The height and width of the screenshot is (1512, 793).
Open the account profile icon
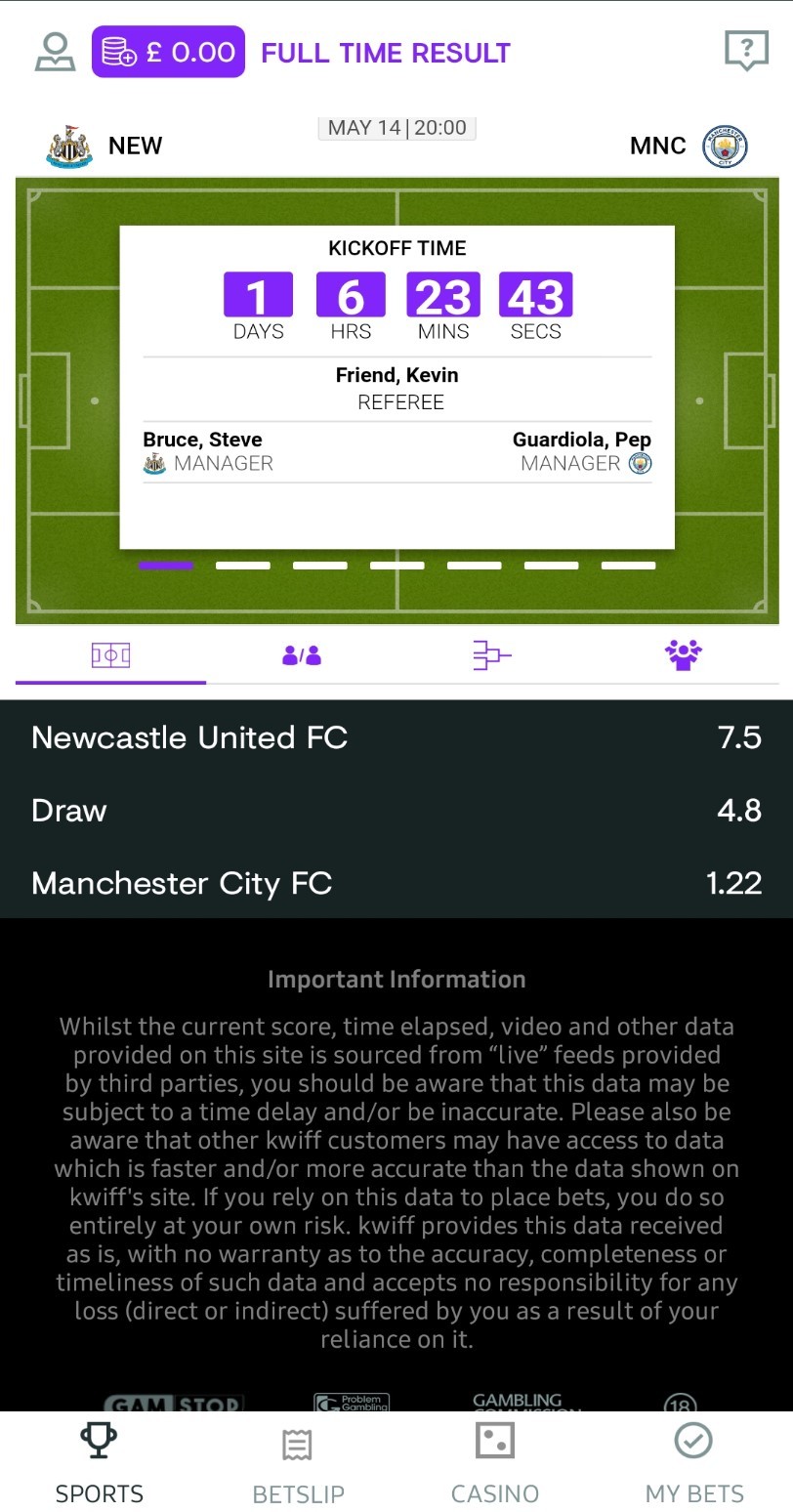[55, 52]
